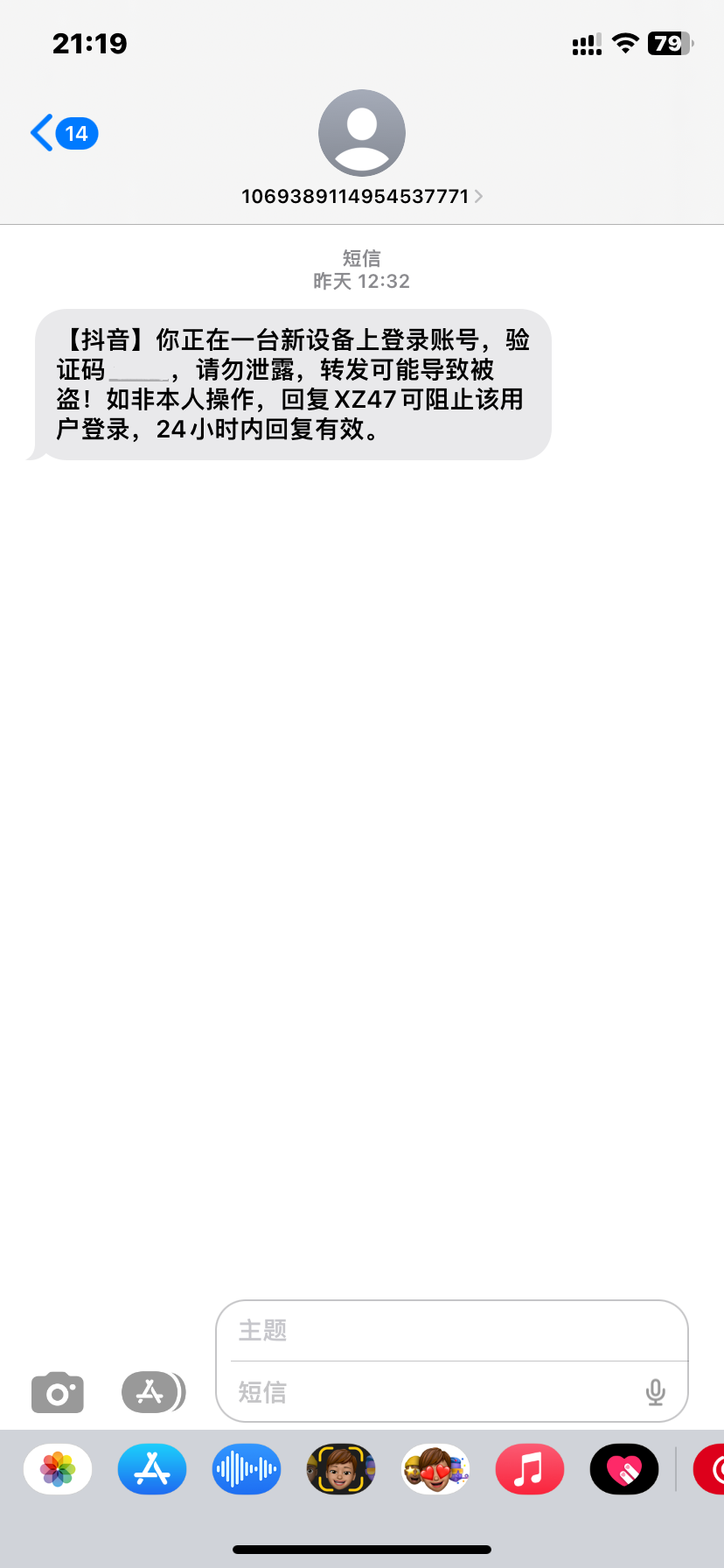Start dictation with the microphone icon
Viewport: 724px width, 1568px height.
656,1392
